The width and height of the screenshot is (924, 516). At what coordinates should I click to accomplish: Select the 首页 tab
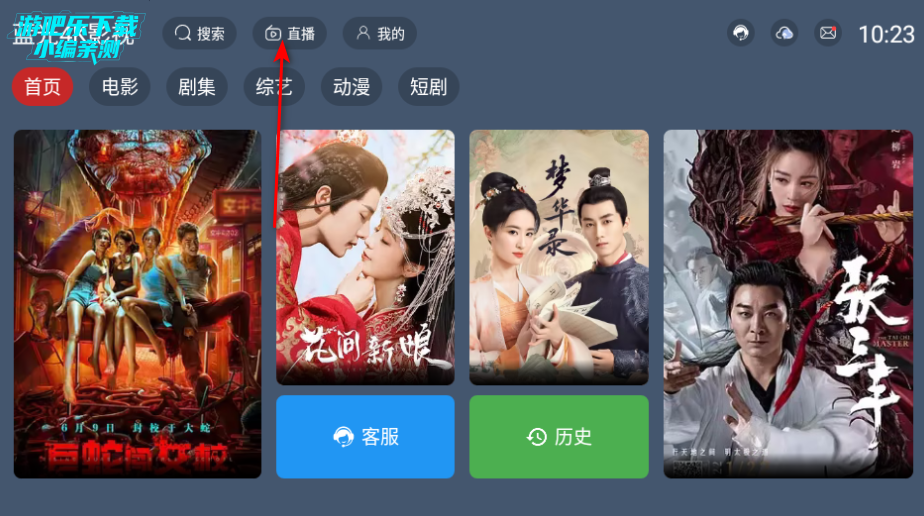click(42, 87)
